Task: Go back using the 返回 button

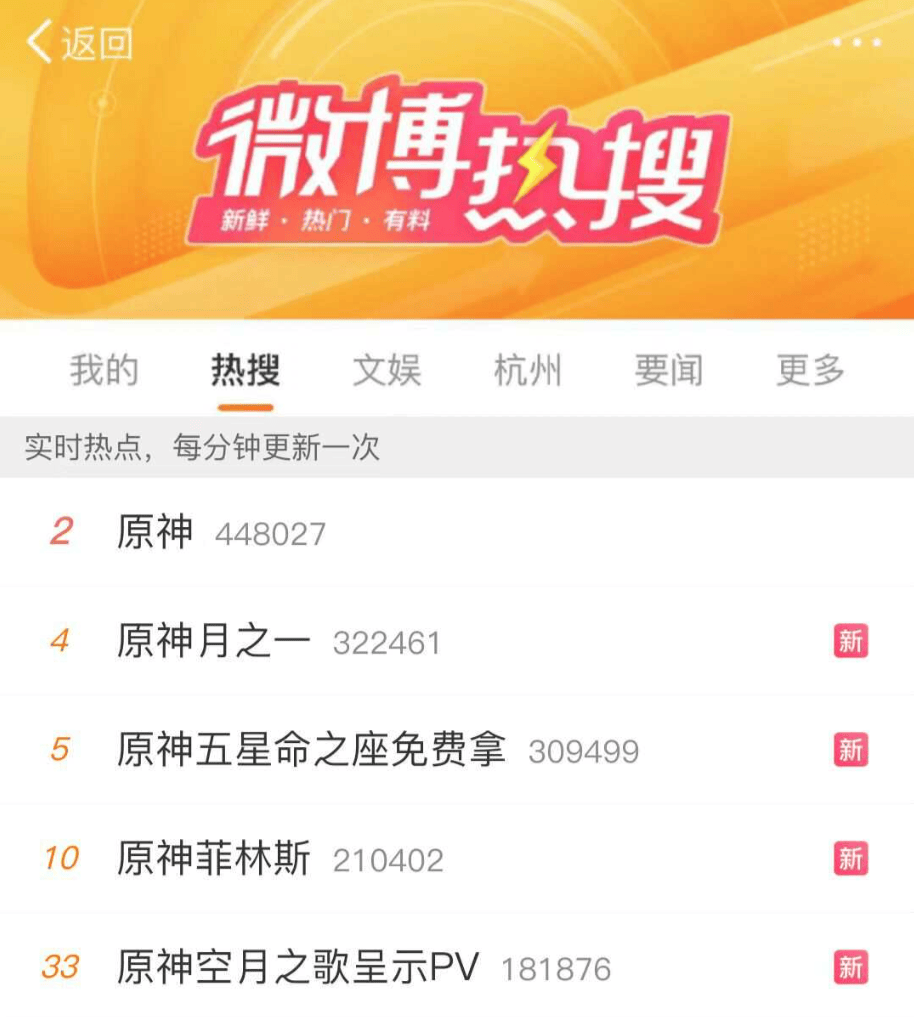Action: 80,44
